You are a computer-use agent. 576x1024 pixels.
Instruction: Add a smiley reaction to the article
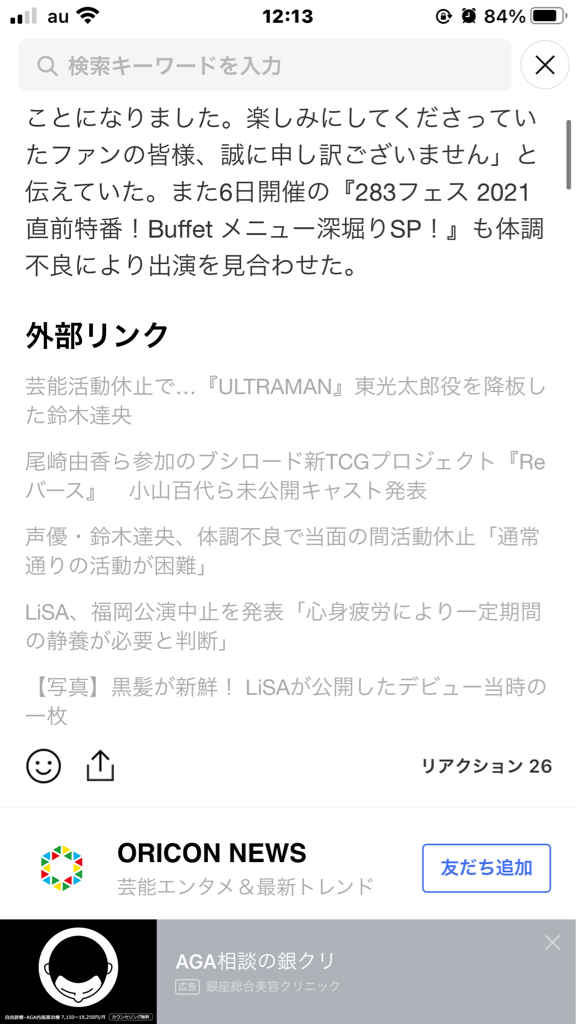point(44,766)
